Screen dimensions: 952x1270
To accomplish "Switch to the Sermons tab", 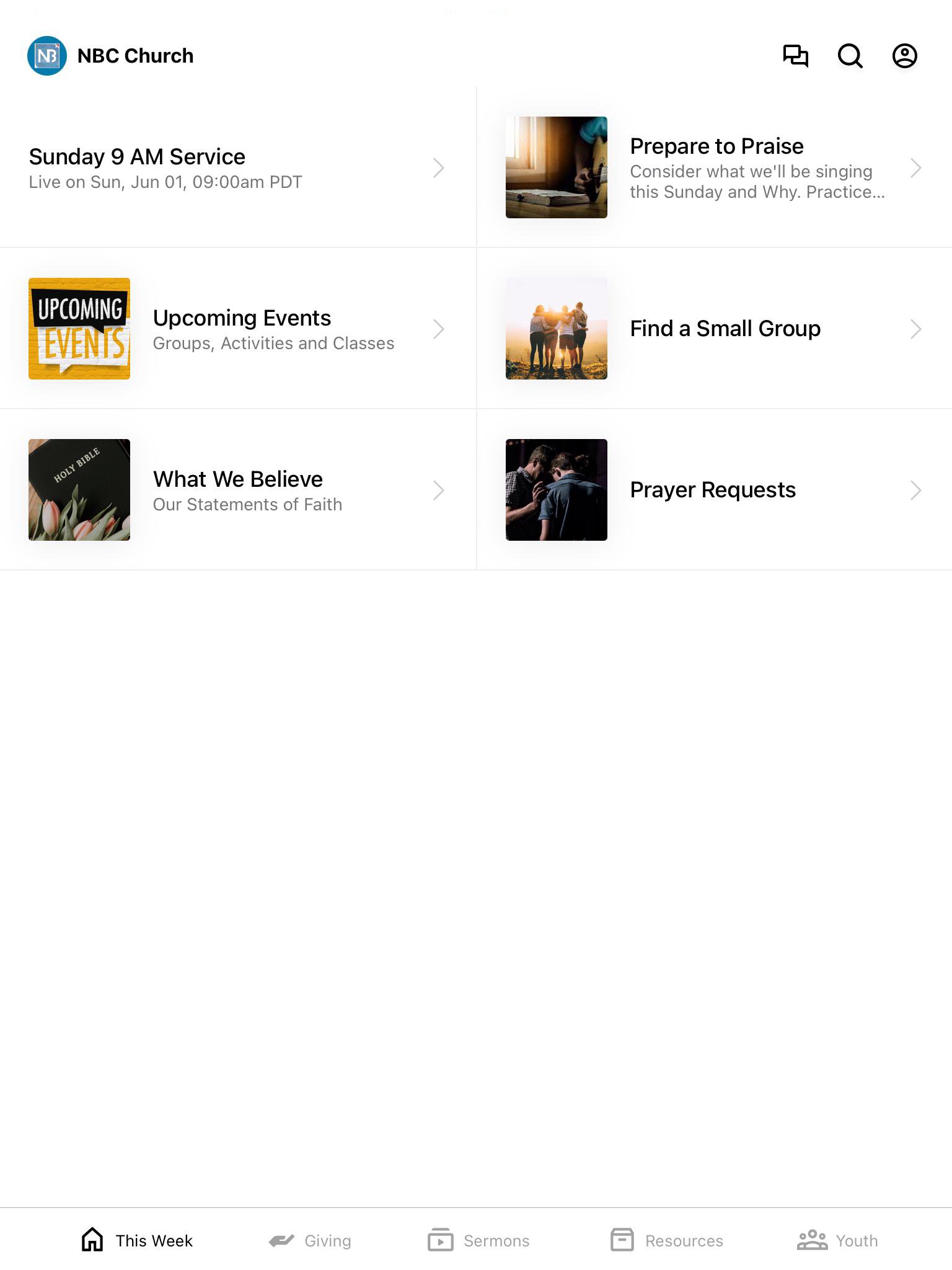I will point(478,1240).
